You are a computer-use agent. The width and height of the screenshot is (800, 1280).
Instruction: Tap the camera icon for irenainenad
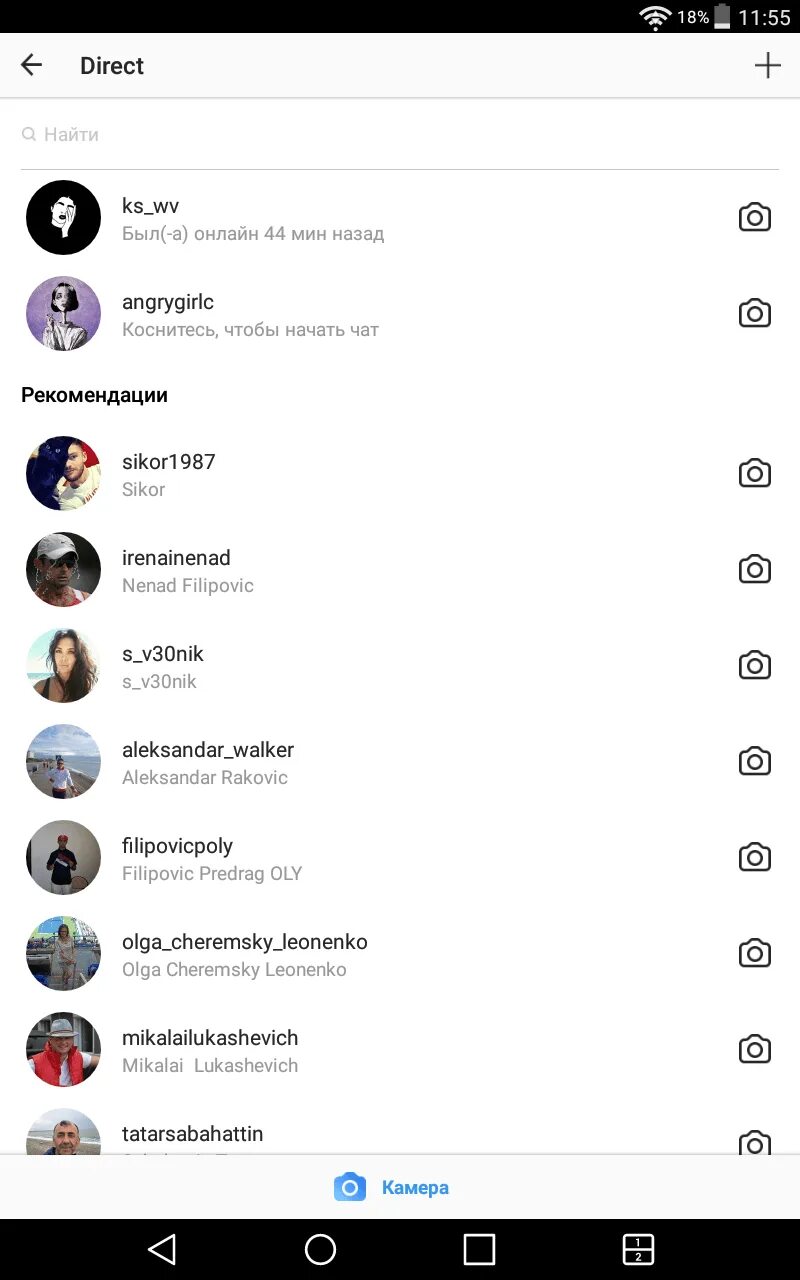tap(755, 570)
